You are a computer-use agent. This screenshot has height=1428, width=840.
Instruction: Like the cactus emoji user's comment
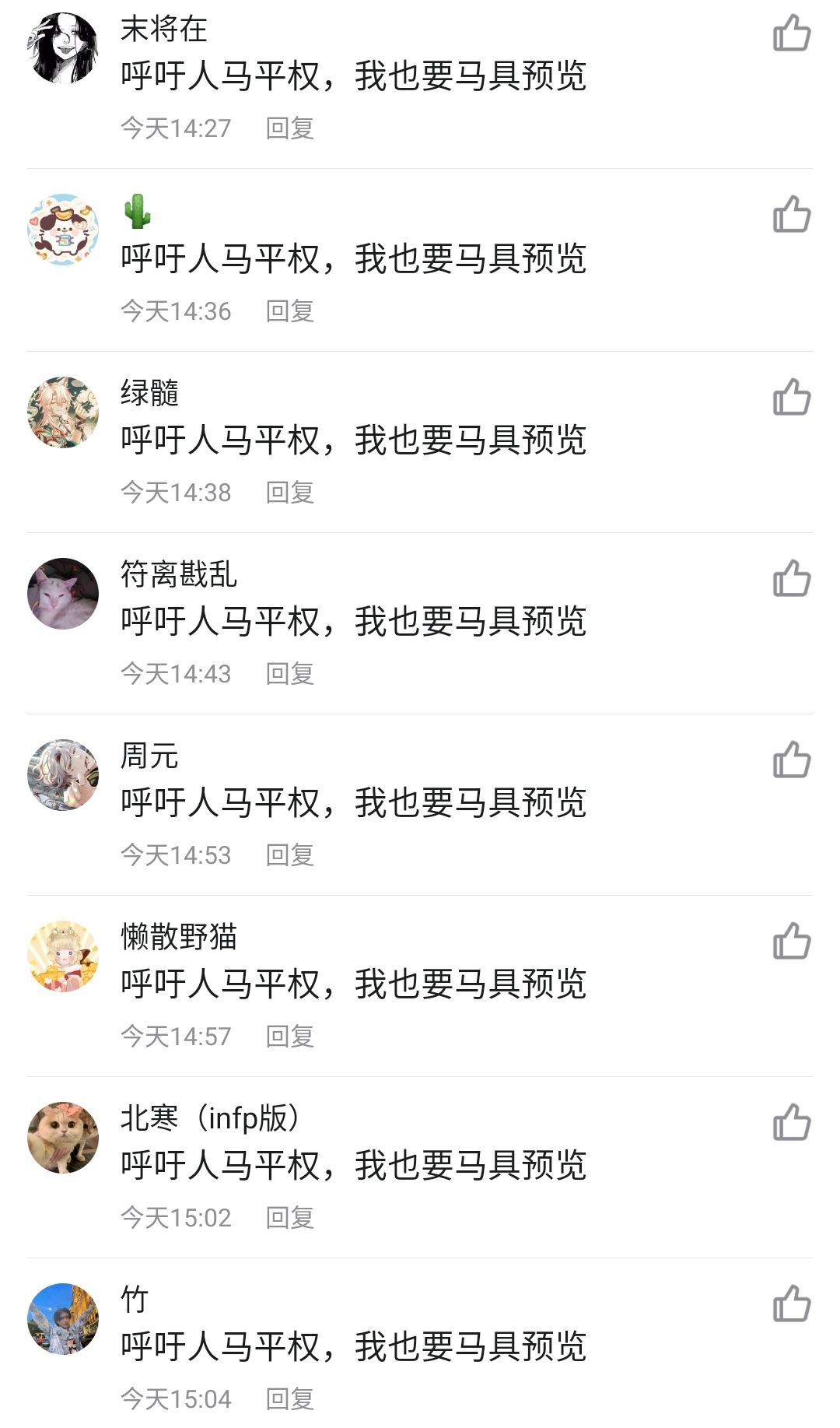coord(792,215)
